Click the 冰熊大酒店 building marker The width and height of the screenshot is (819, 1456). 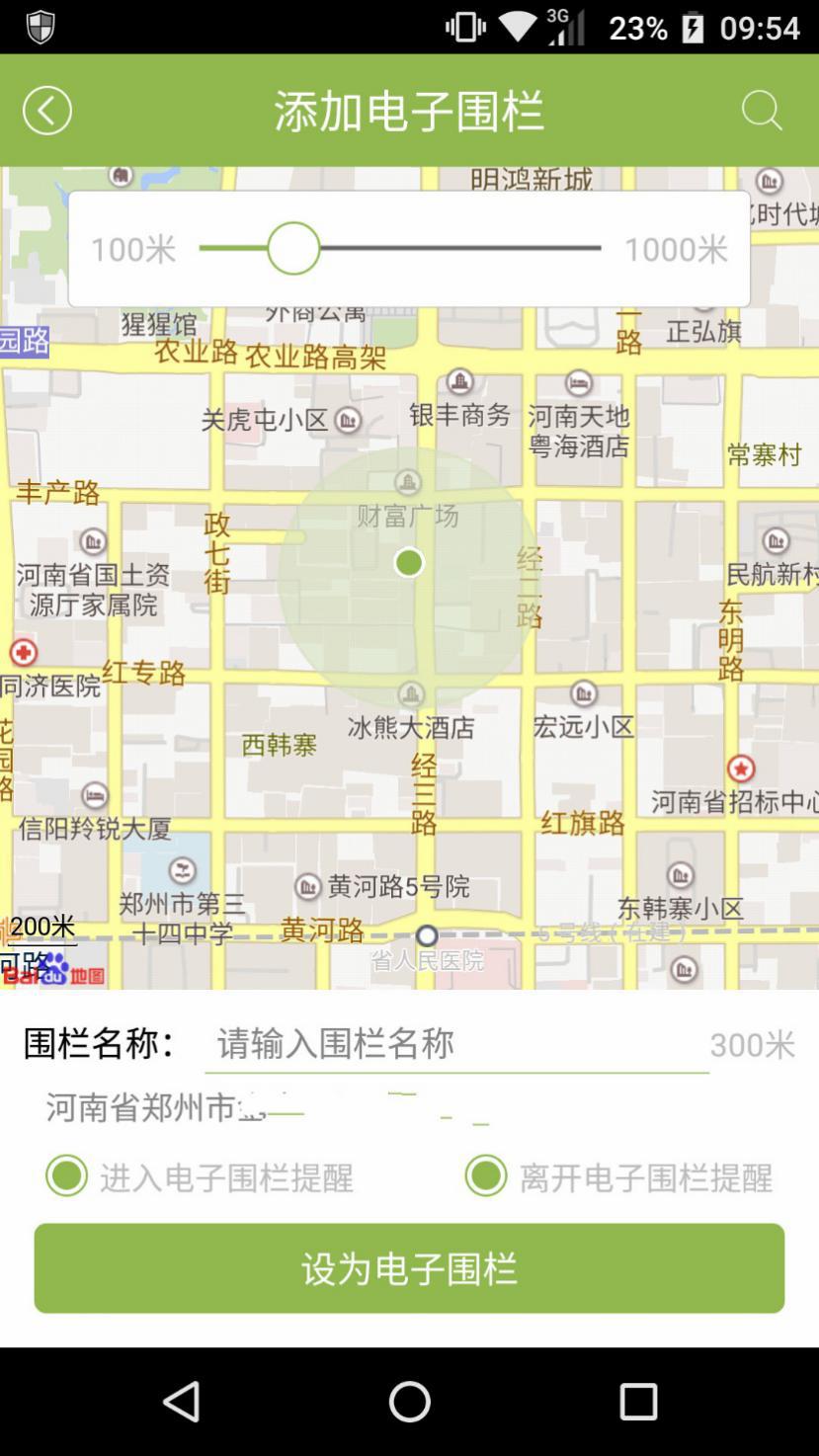click(x=408, y=693)
